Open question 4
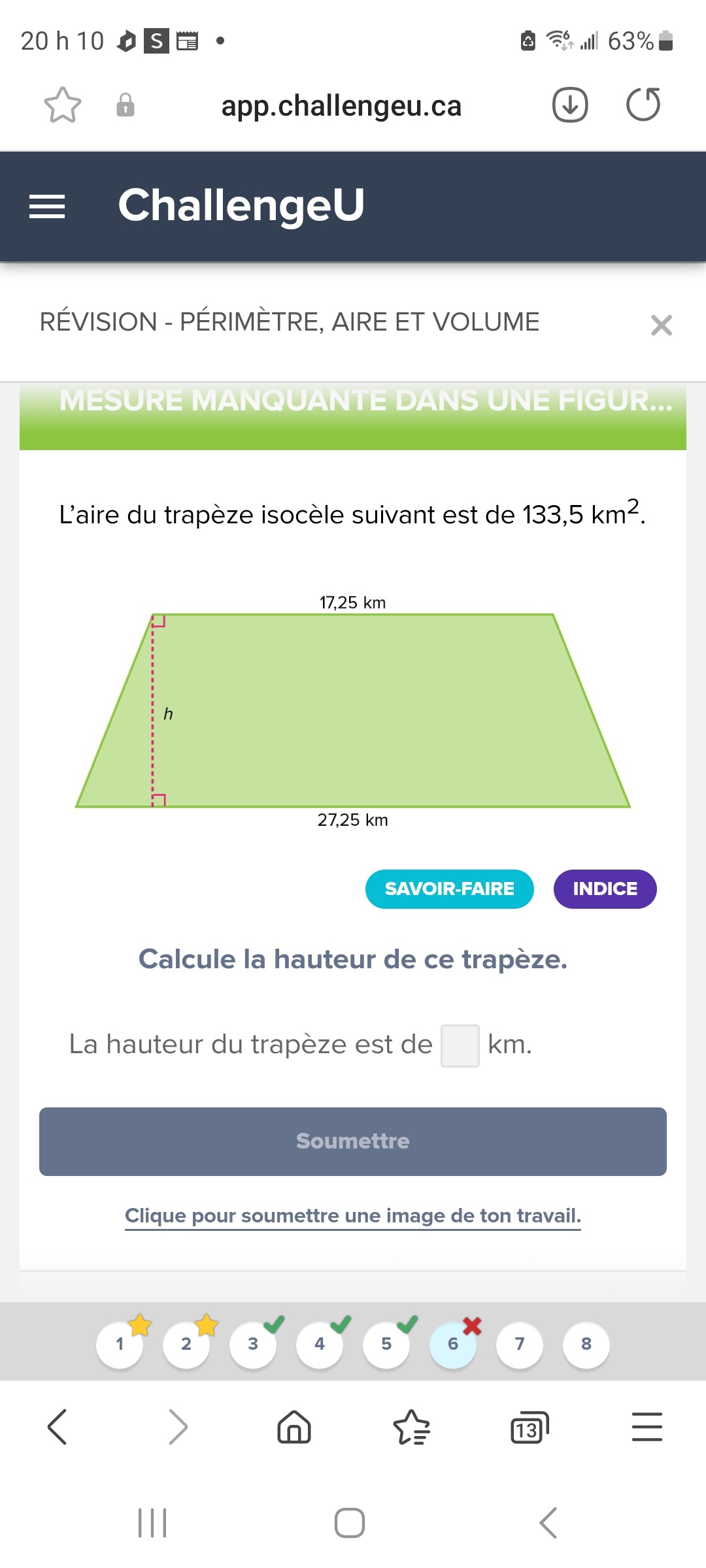 pos(320,1344)
